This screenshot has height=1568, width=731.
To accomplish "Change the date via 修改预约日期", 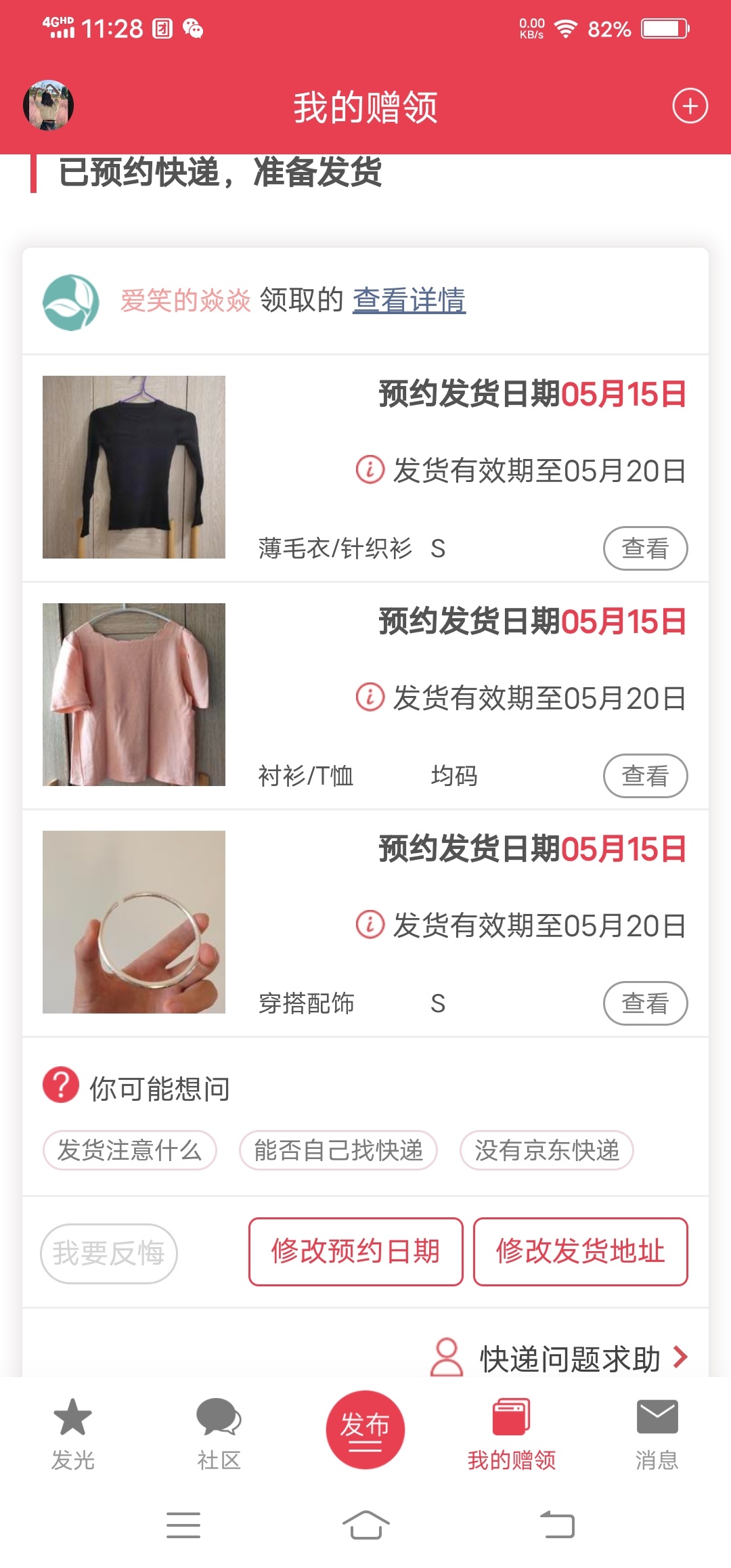I will (355, 1252).
